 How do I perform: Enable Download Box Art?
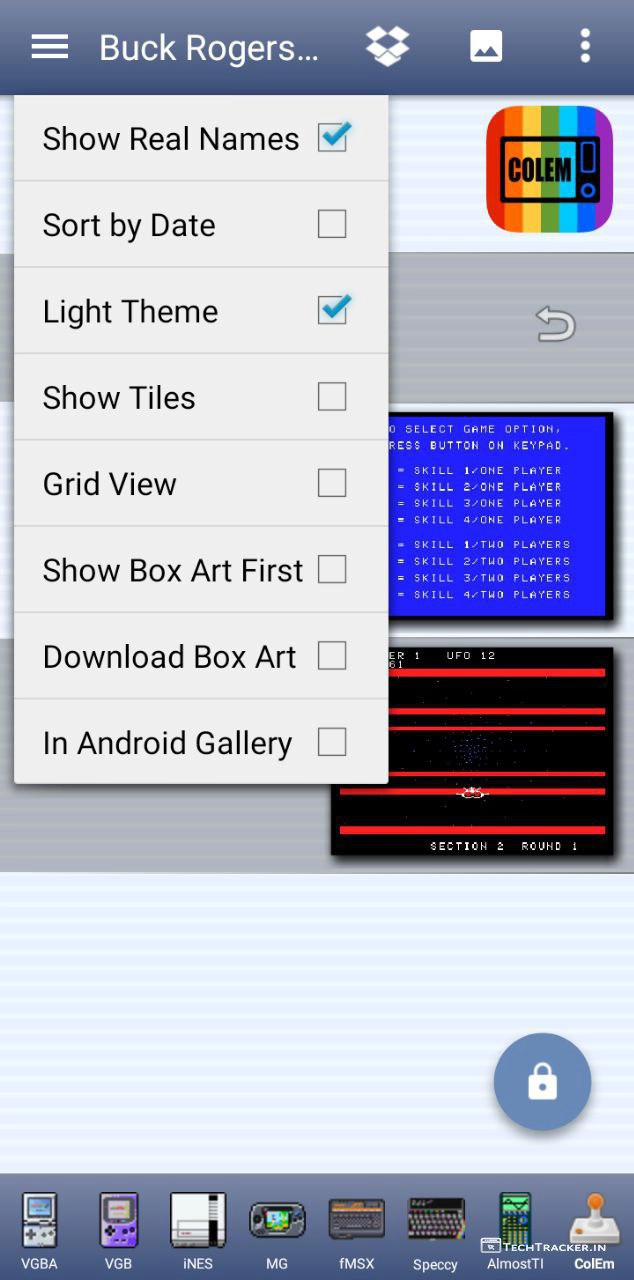click(332, 656)
